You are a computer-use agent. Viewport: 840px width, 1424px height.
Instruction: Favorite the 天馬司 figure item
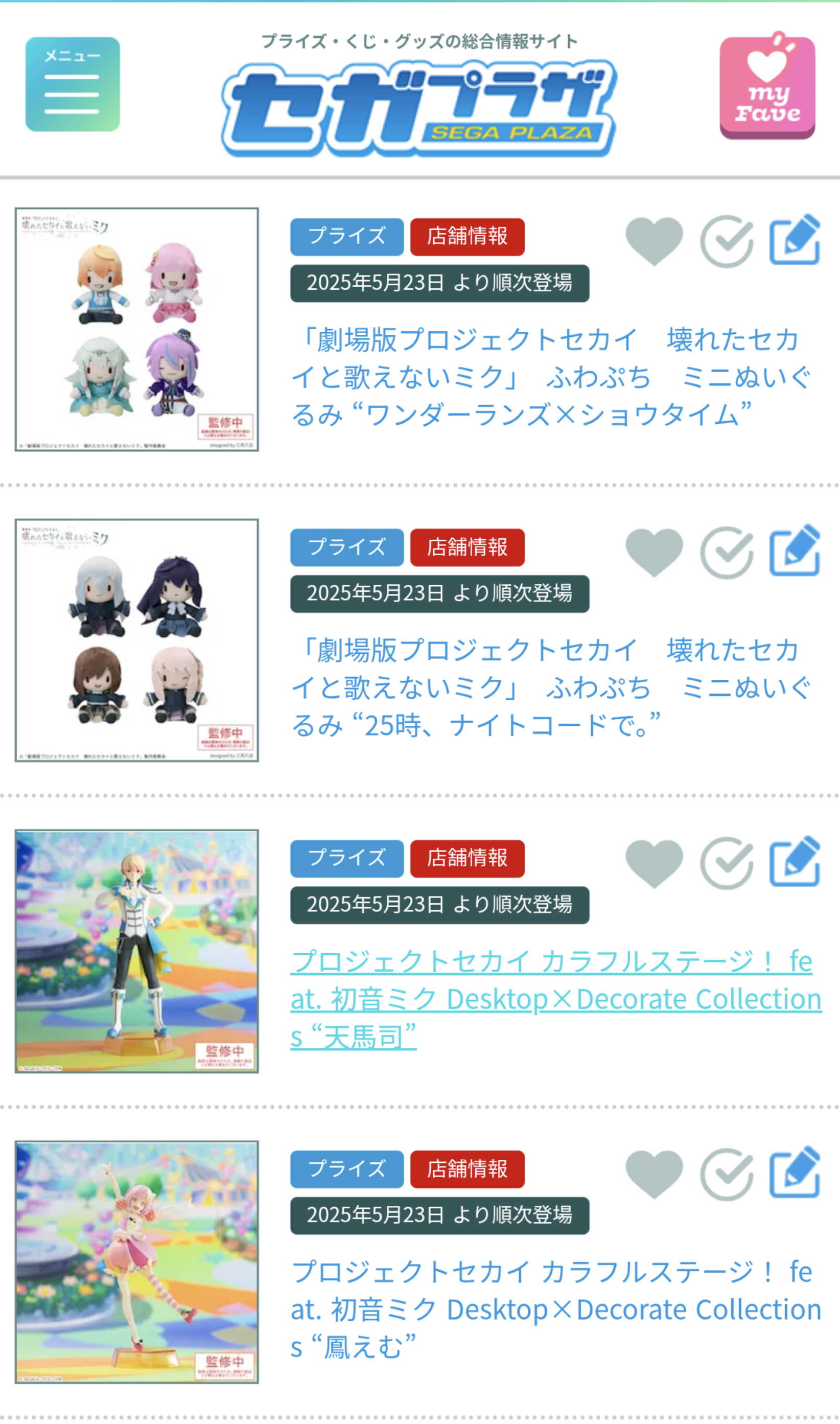coord(655,863)
